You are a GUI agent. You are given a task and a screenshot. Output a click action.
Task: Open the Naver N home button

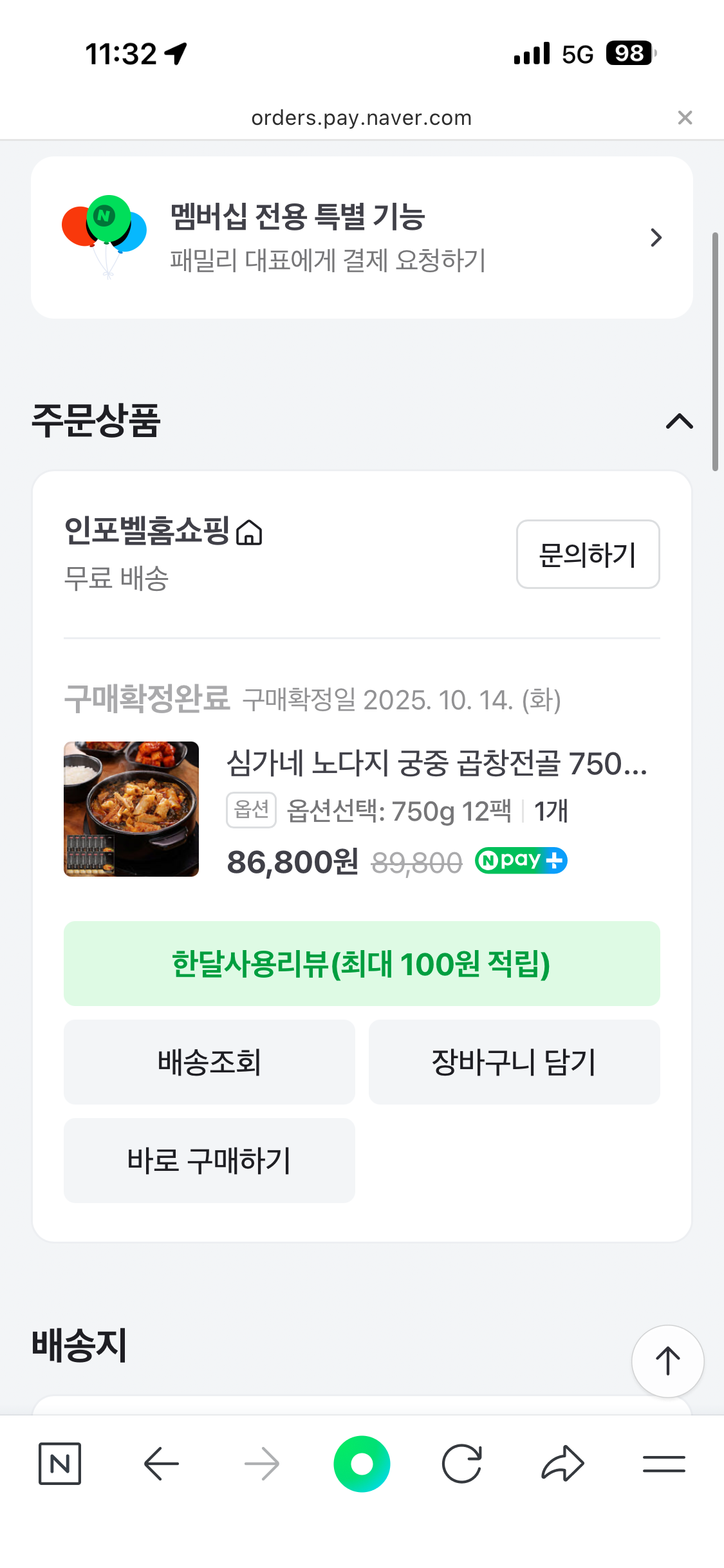pos(60,1464)
